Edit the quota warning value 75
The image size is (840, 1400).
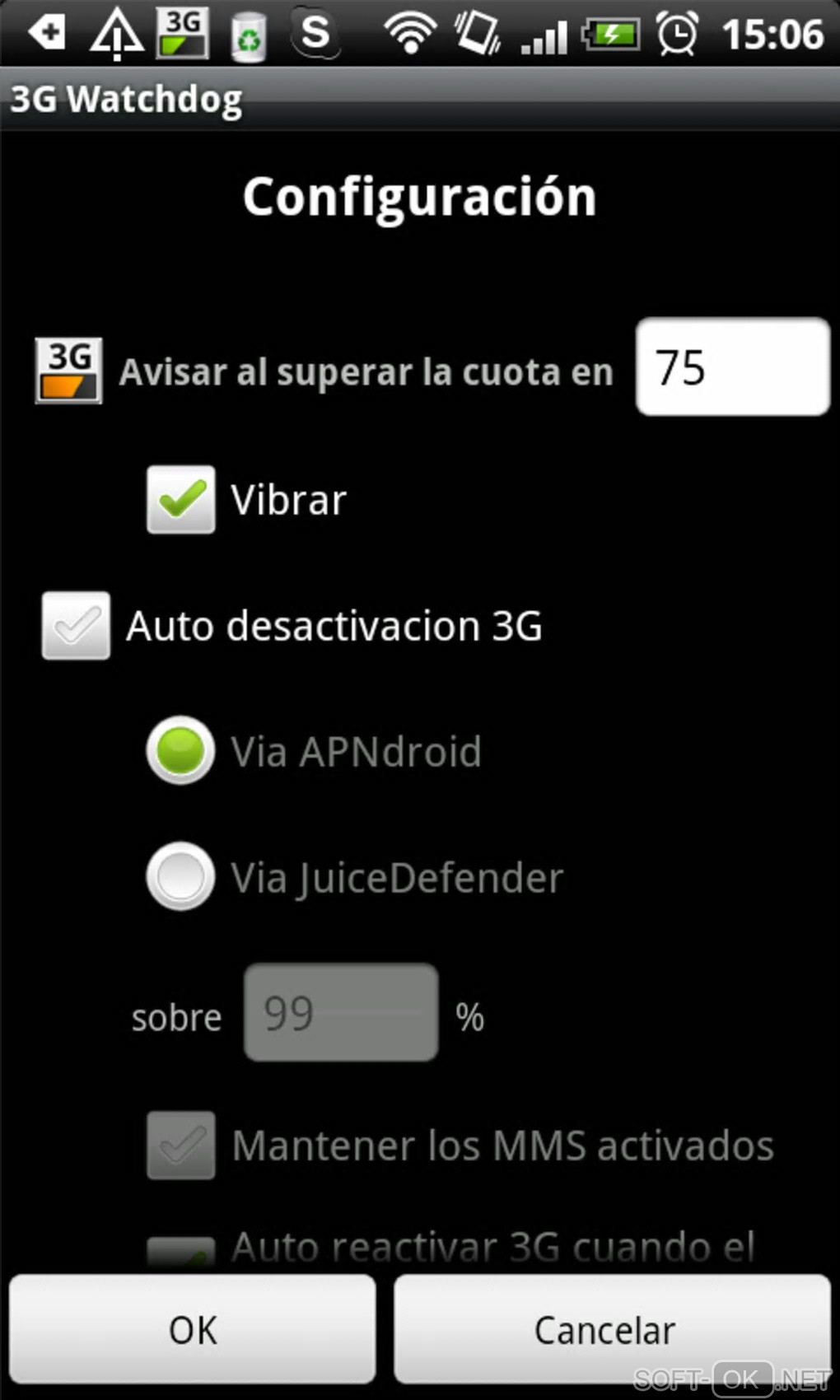(731, 367)
